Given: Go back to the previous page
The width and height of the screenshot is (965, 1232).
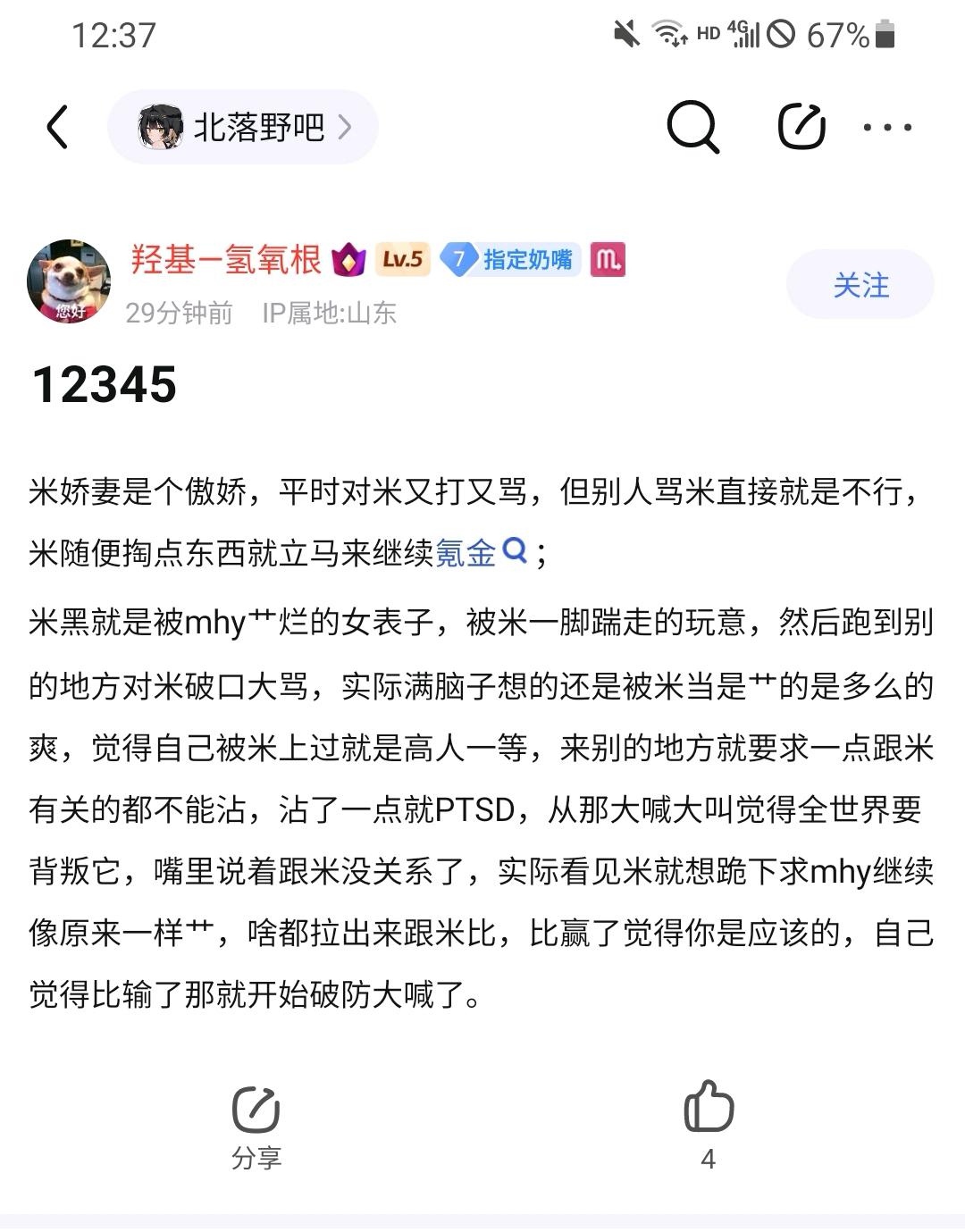Looking at the screenshot, I should 57,127.
